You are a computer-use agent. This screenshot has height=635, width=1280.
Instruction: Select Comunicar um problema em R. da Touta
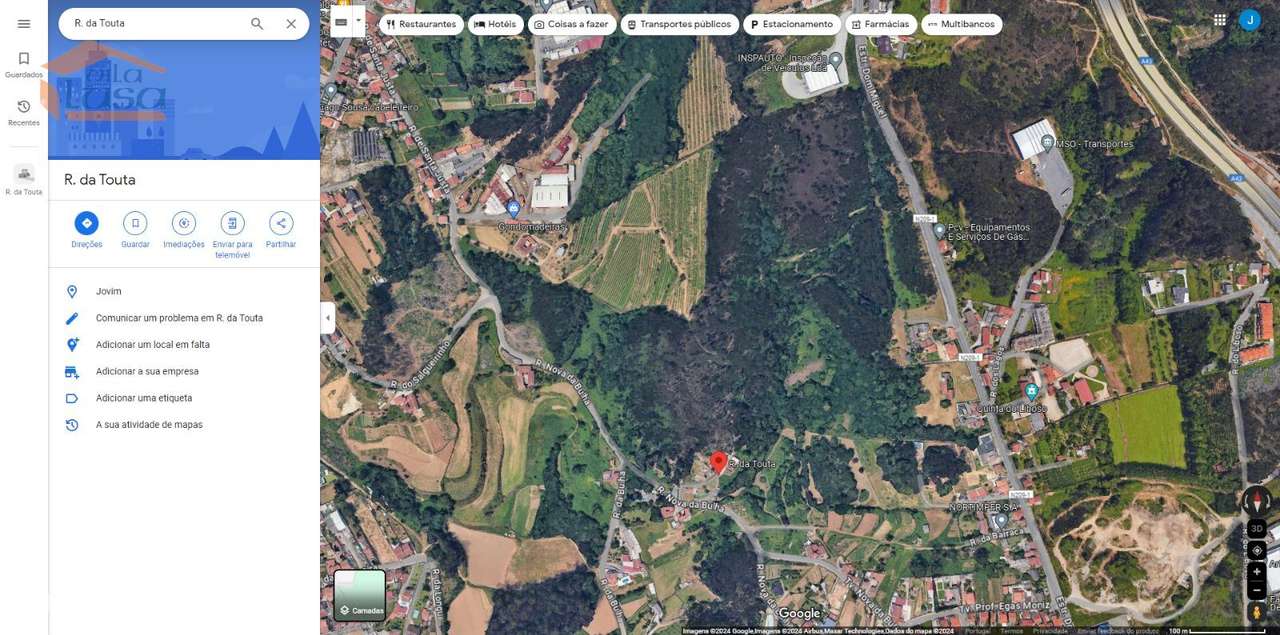click(179, 318)
